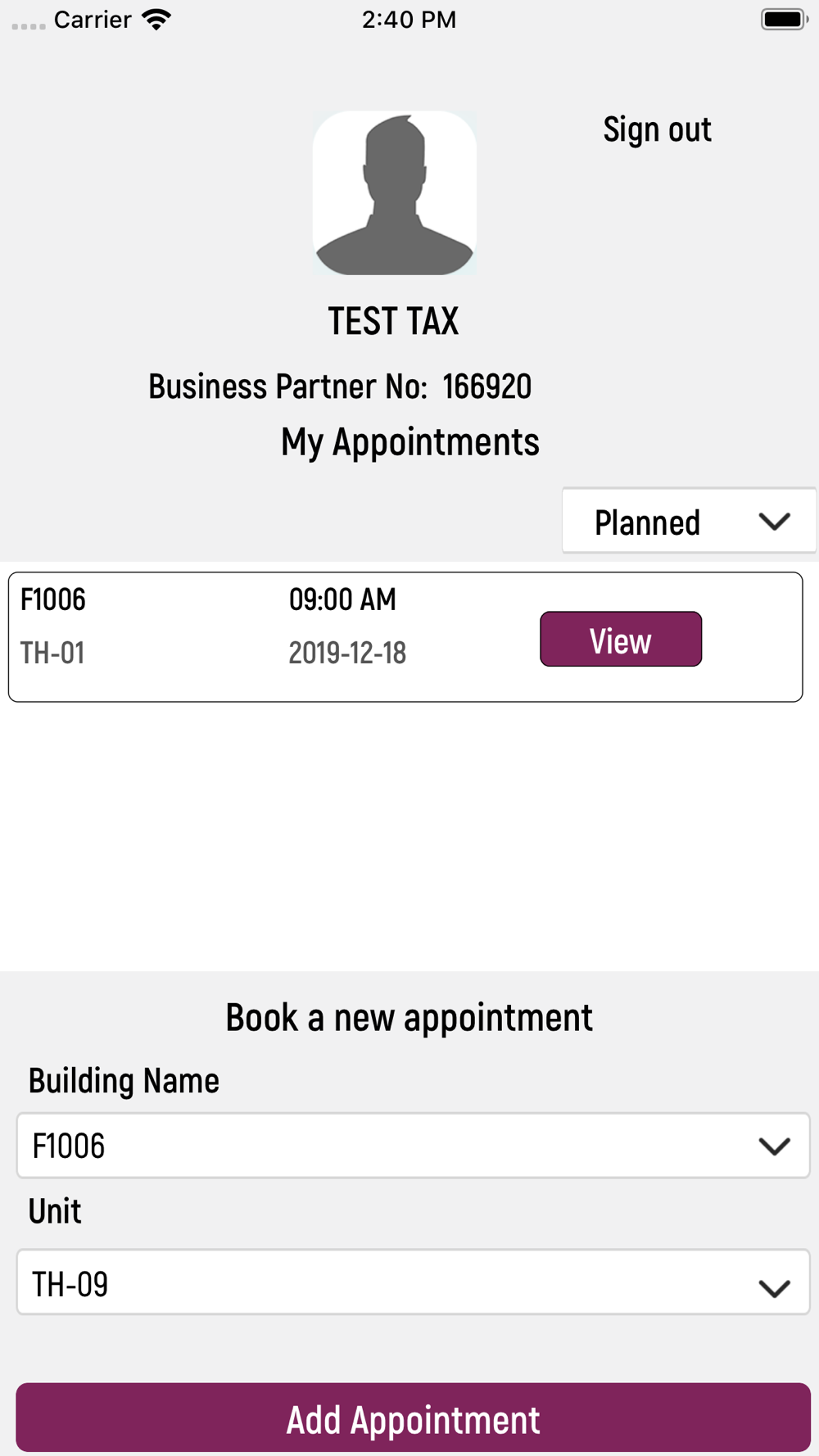Tap the profile avatar picture
This screenshot has height=1456, width=819.
(x=395, y=193)
